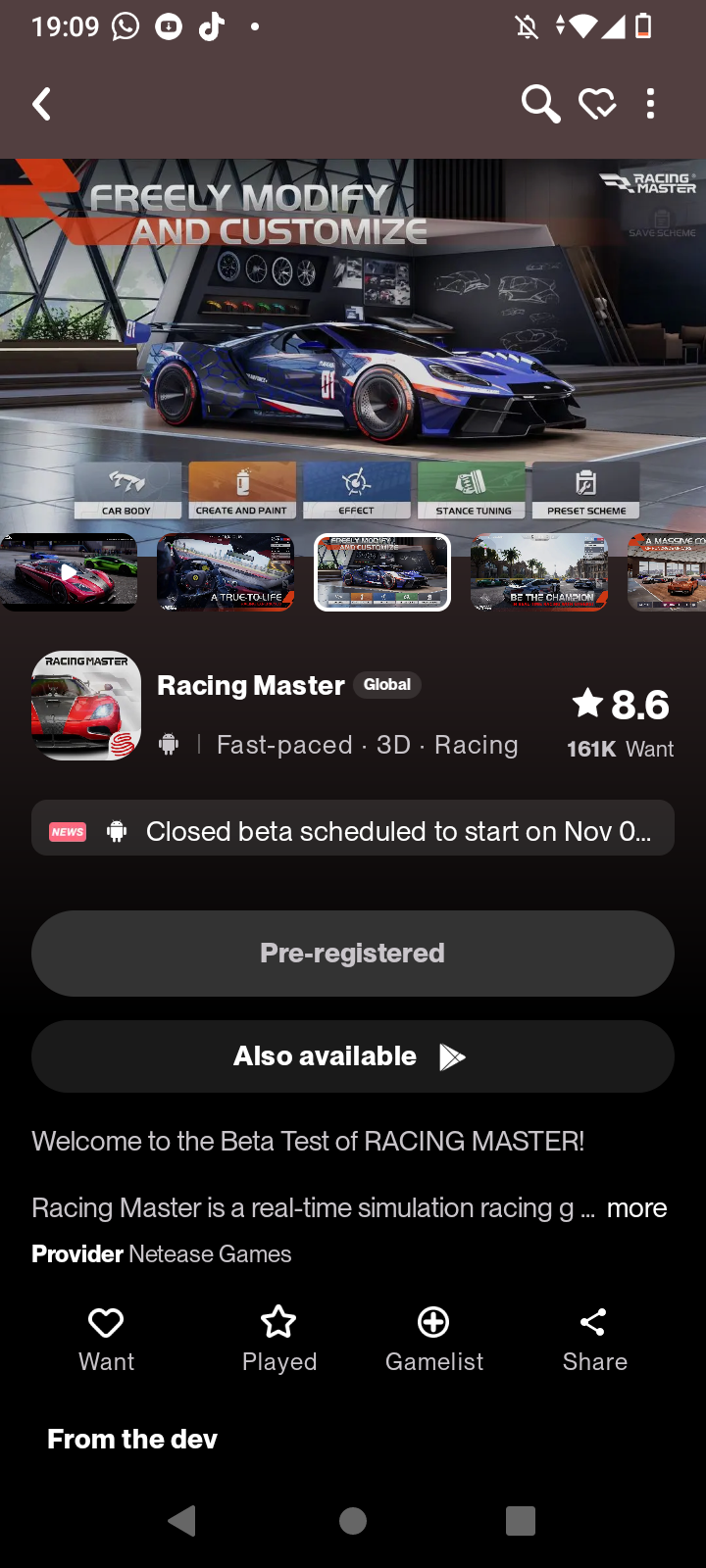Open search from the top bar
Screen dimensions: 706x1568
pos(539,104)
